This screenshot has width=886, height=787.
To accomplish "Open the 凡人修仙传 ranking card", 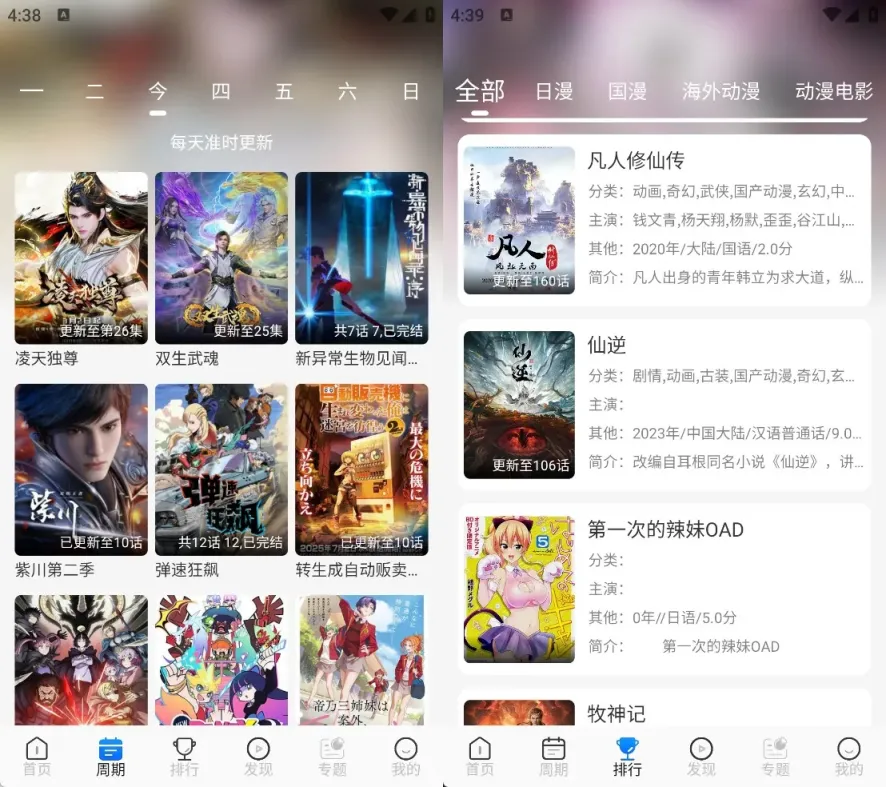I will point(664,220).
